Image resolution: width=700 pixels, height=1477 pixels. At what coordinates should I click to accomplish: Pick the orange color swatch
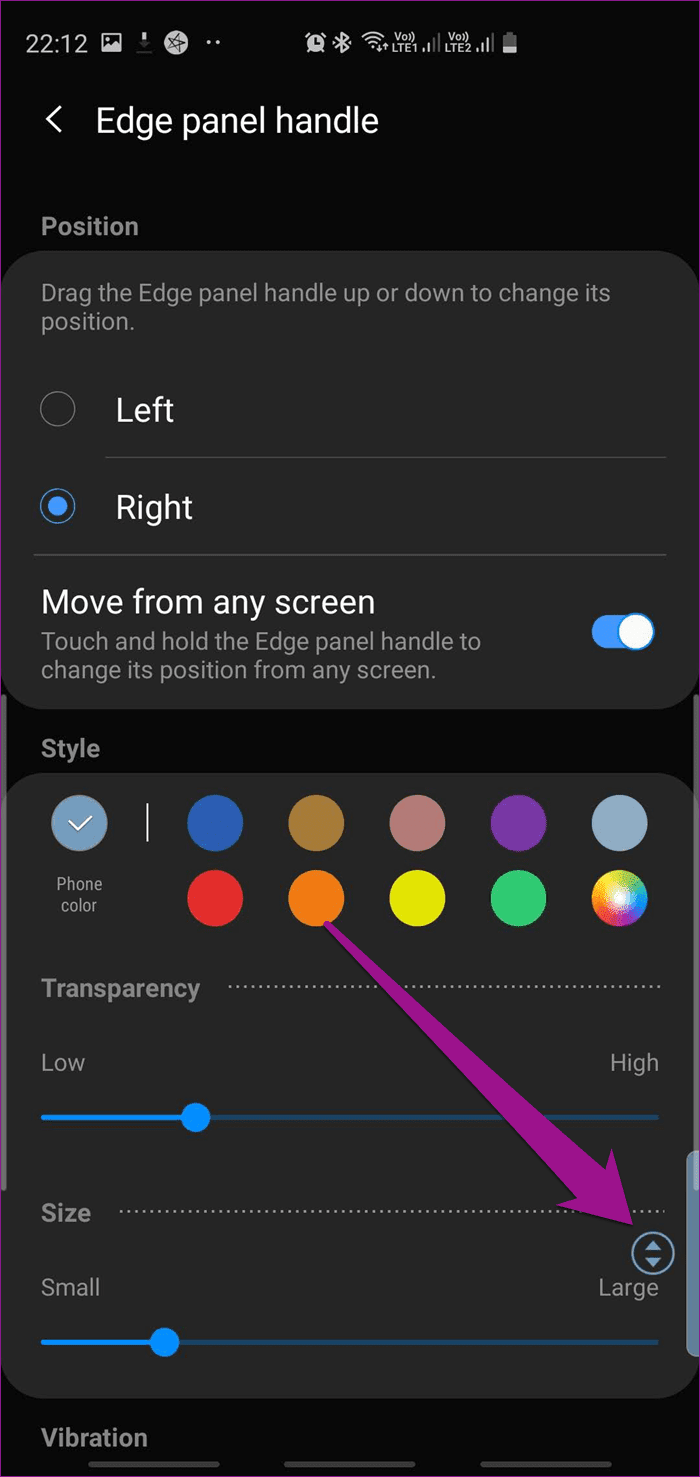click(x=316, y=898)
